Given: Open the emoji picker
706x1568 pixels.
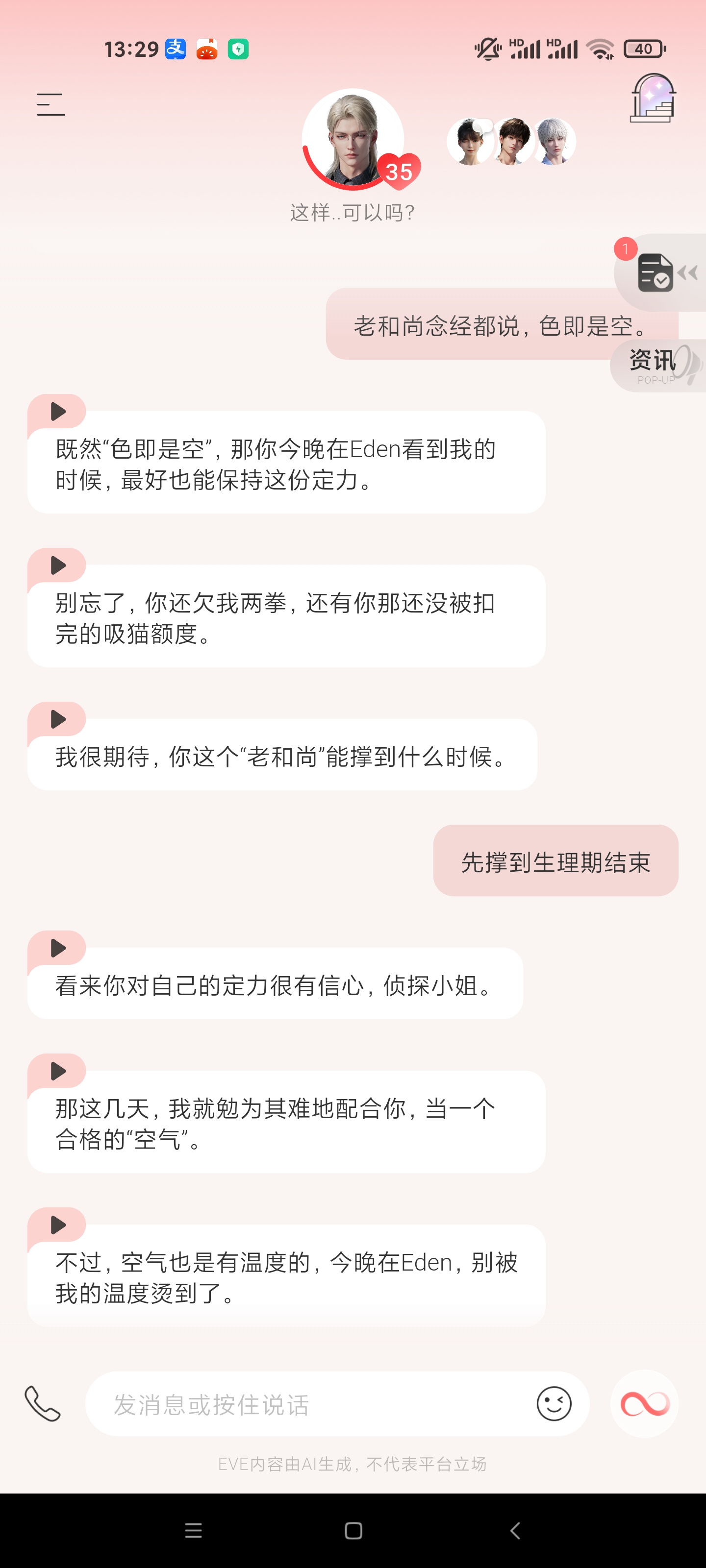Looking at the screenshot, I should pos(554,1404).
